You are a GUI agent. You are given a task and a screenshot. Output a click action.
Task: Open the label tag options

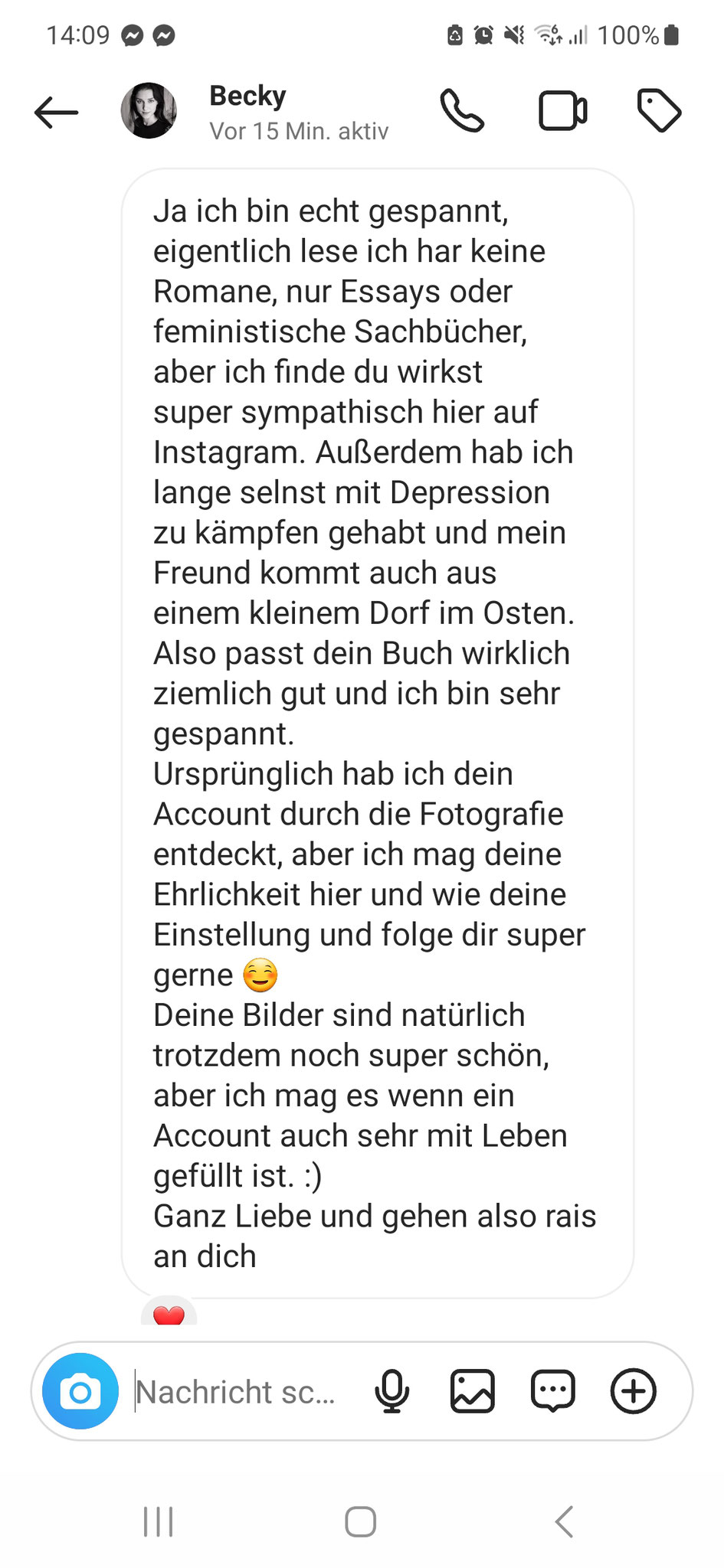659,111
